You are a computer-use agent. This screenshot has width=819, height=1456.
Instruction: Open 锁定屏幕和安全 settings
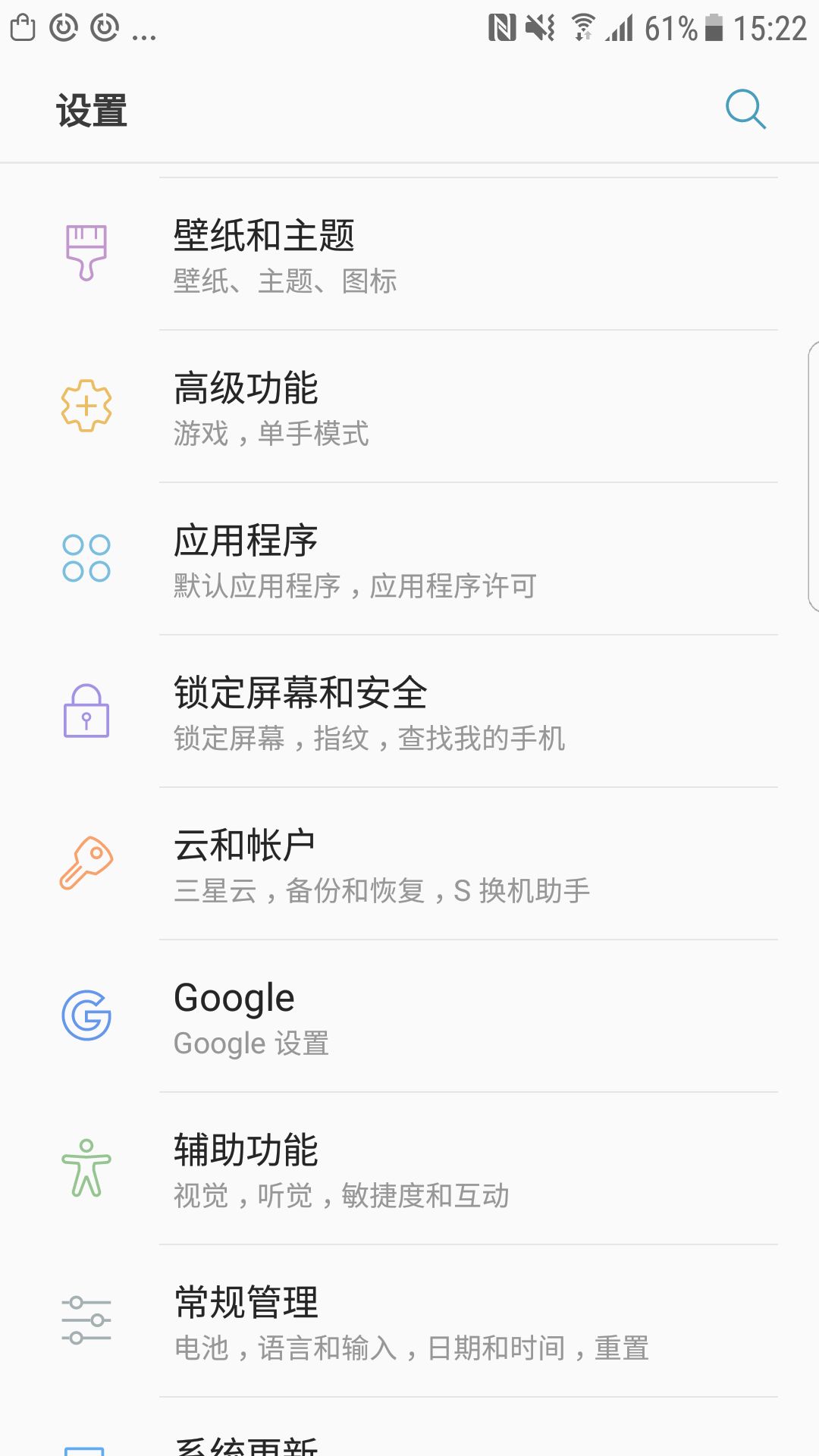pyautogui.click(x=409, y=712)
